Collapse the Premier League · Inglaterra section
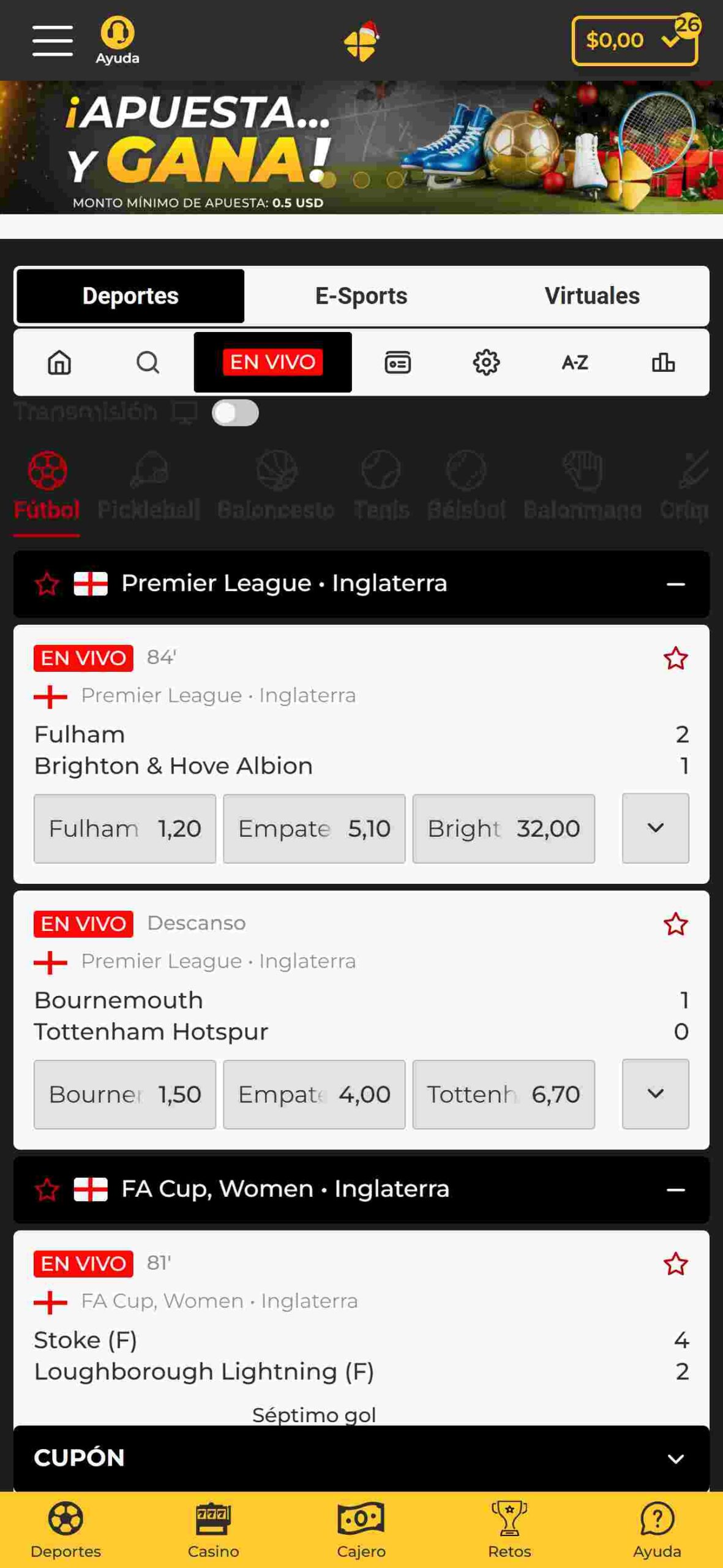Viewport: 723px width, 1568px height. click(675, 584)
